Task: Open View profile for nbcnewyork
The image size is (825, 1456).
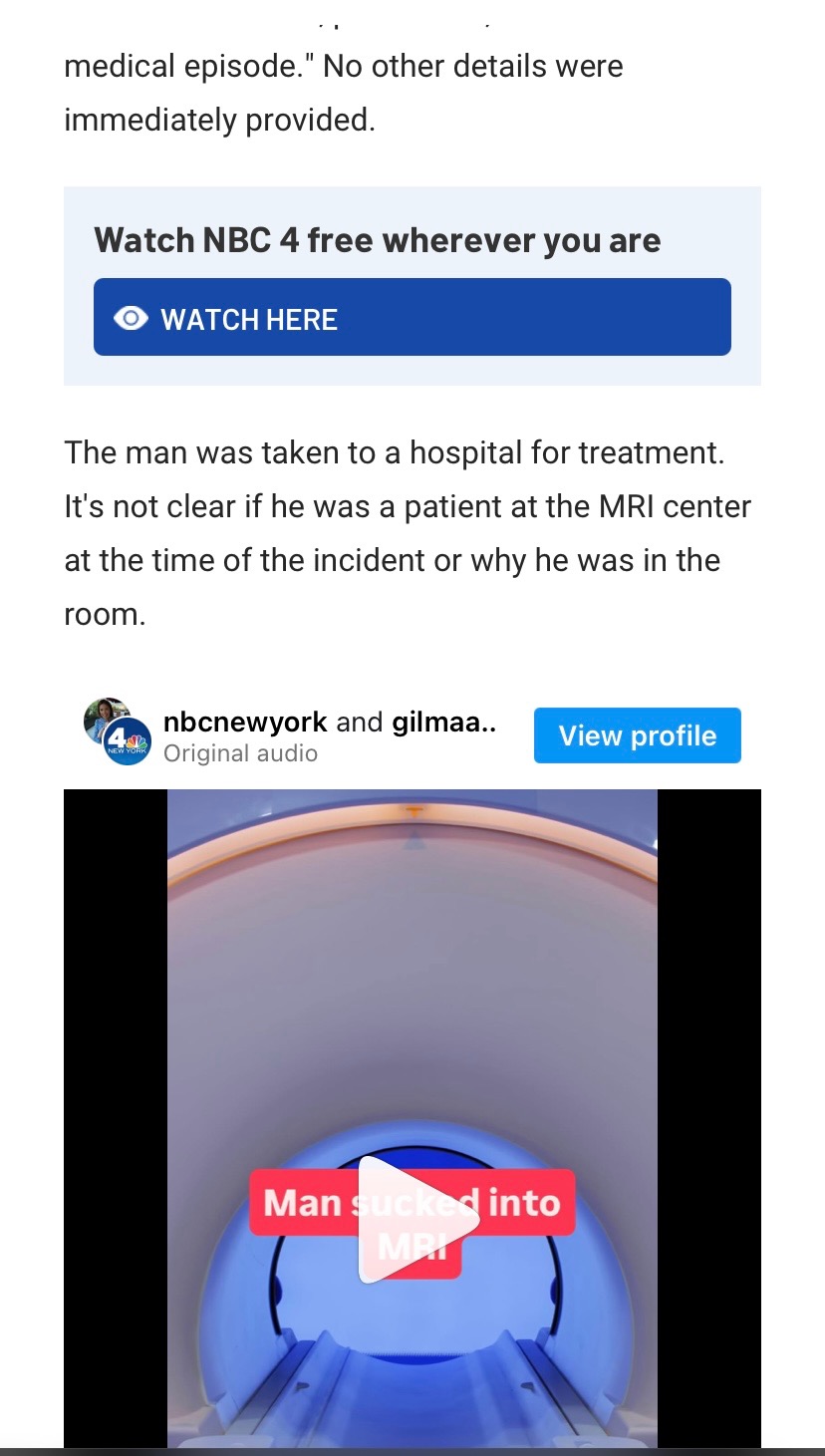Action: tap(637, 735)
